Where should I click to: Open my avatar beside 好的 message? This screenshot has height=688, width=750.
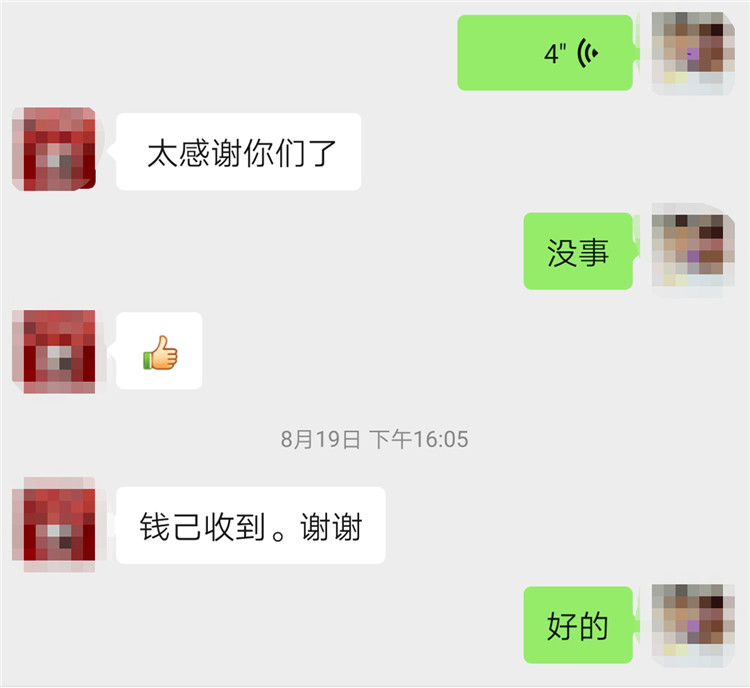tap(693, 625)
